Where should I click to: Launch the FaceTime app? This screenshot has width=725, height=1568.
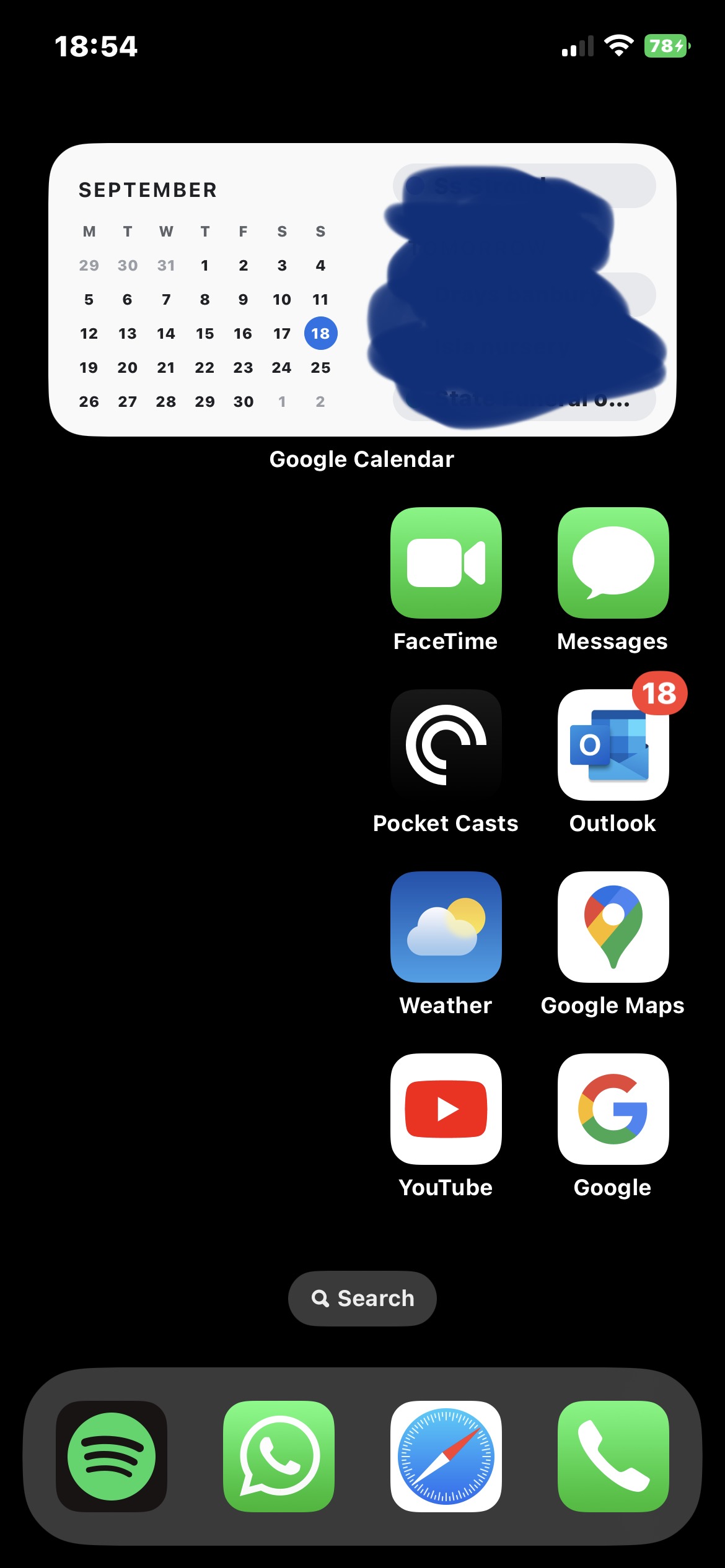tap(446, 562)
